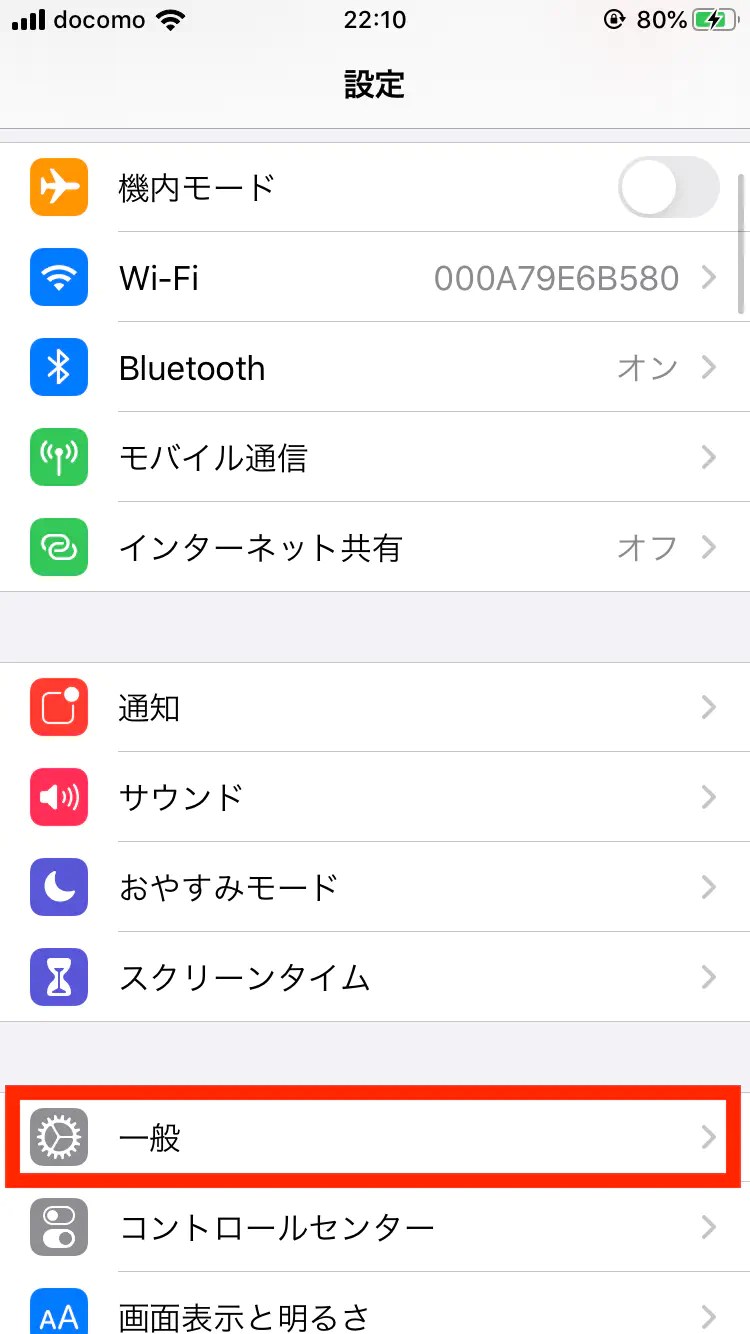The height and width of the screenshot is (1334, 750).
Task: Open the highlighted 一般 settings entry
Action: point(375,1137)
